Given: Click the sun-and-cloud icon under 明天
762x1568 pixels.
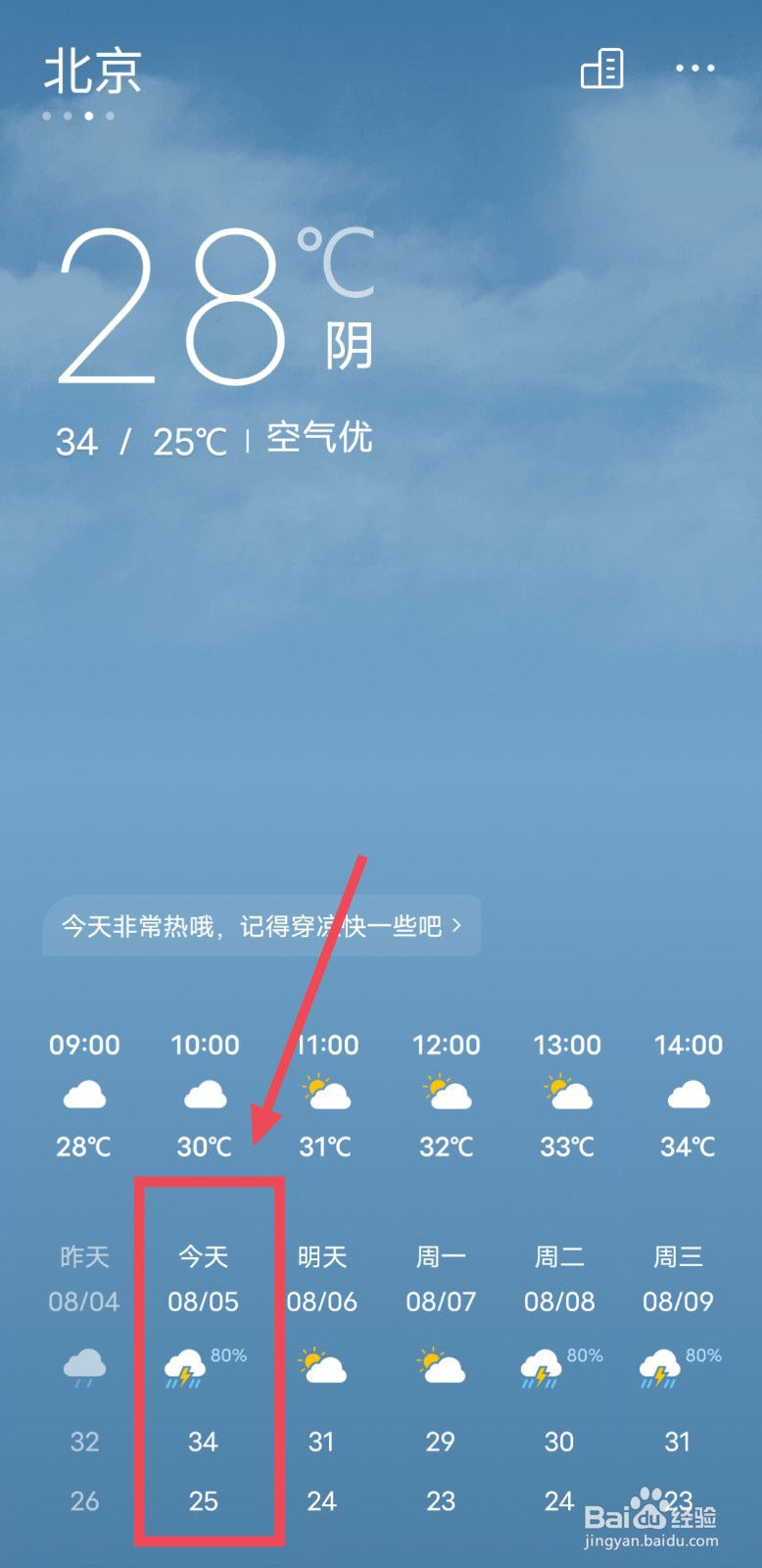Looking at the screenshot, I should click(x=323, y=1365).
